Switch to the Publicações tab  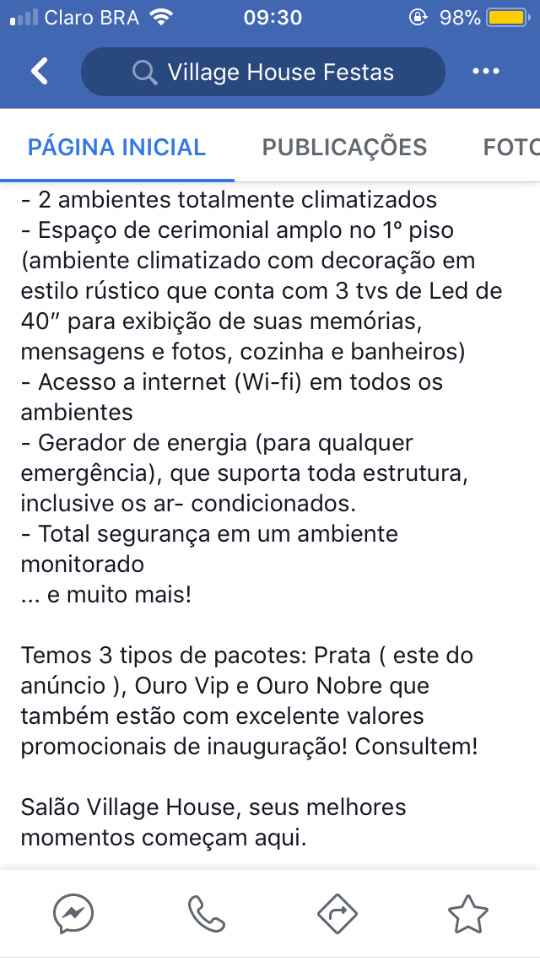[345, 147]
